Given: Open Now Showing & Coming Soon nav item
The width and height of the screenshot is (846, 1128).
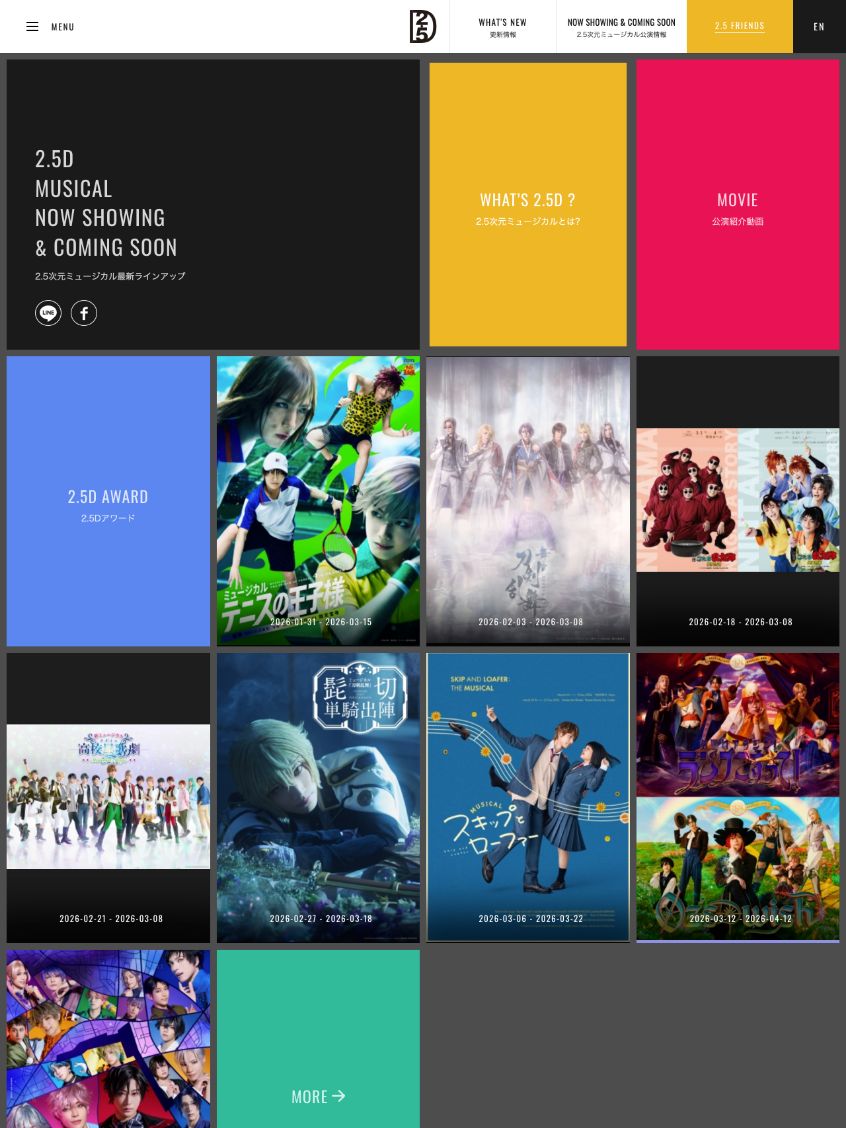Looking at the screenshot, I should pyautogui.click(x=621, y=27).
